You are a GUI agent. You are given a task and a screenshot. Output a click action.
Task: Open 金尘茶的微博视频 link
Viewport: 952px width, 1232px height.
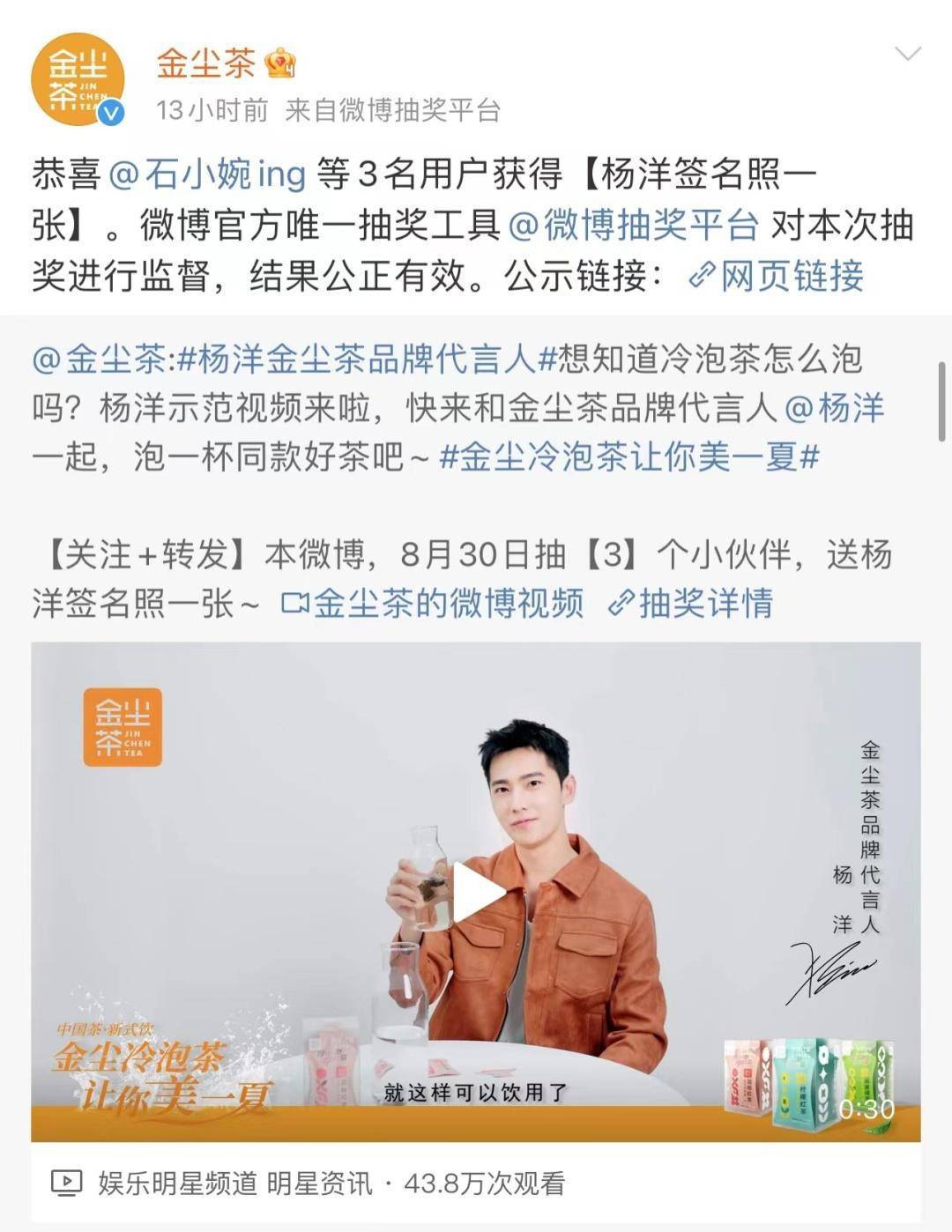(432, 604)
